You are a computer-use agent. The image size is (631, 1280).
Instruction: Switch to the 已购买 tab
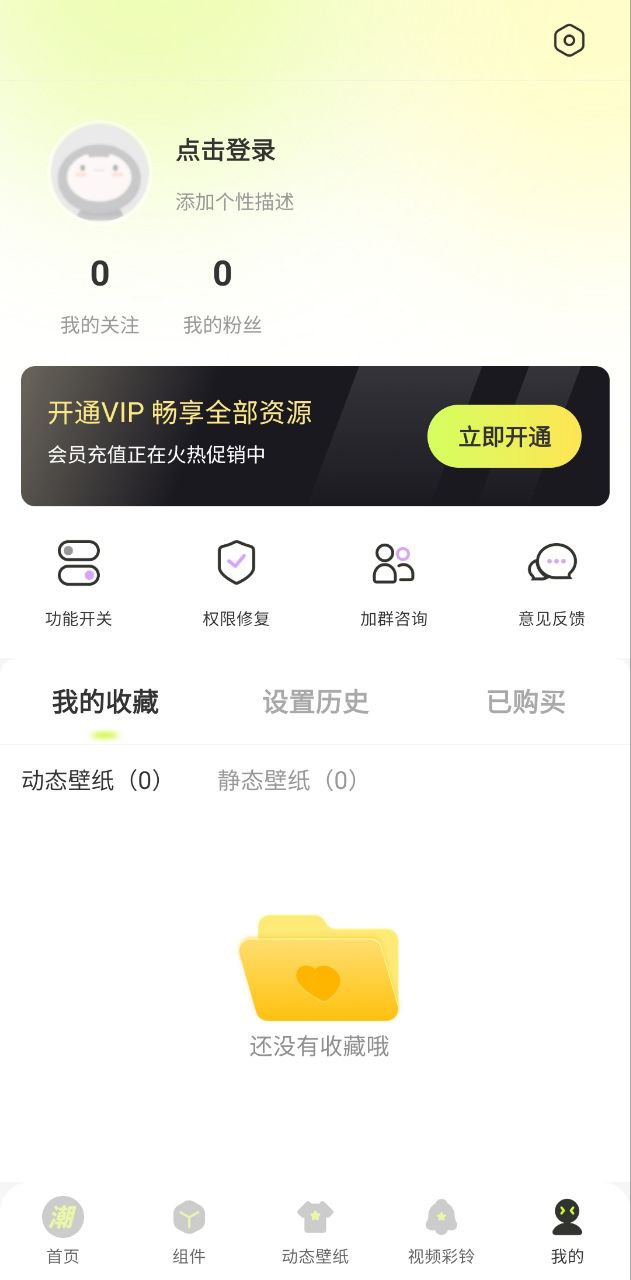click(x=526, y=702)
